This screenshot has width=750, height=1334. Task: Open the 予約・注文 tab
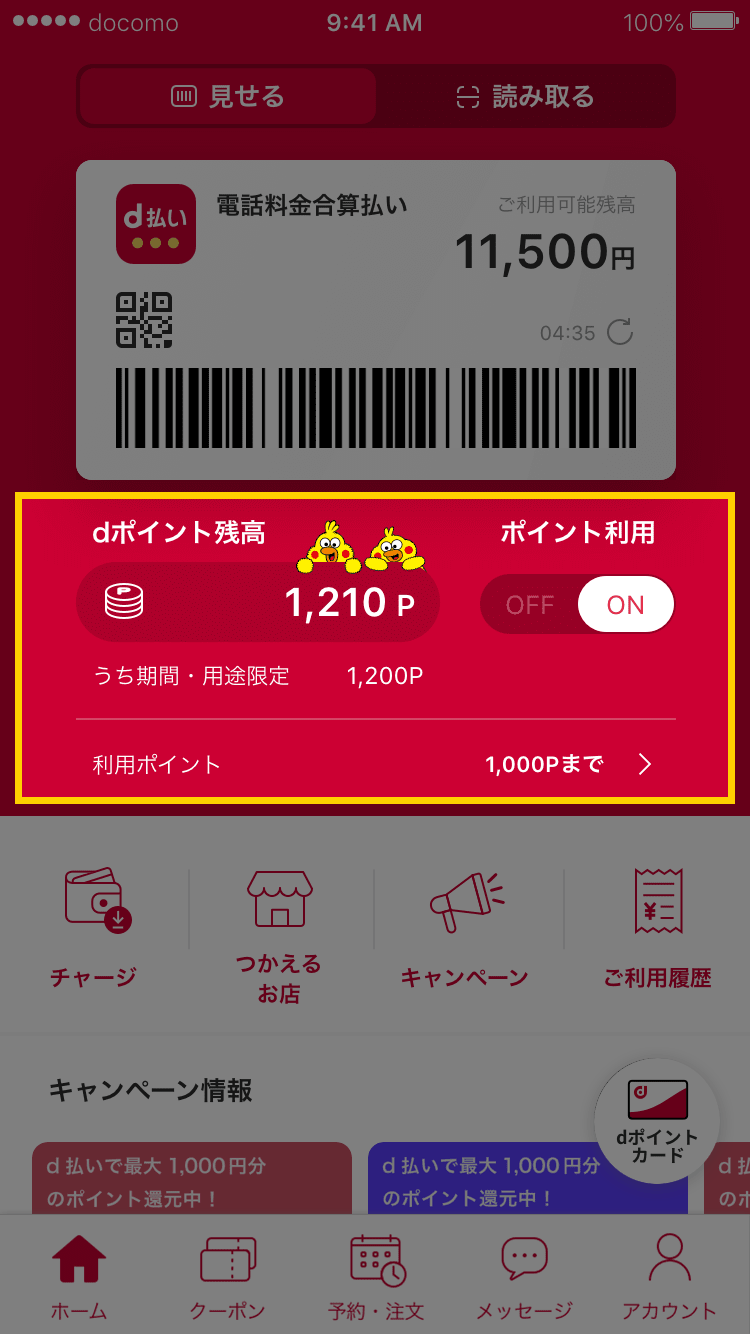pyautogui.click(x=376, y=1277)
